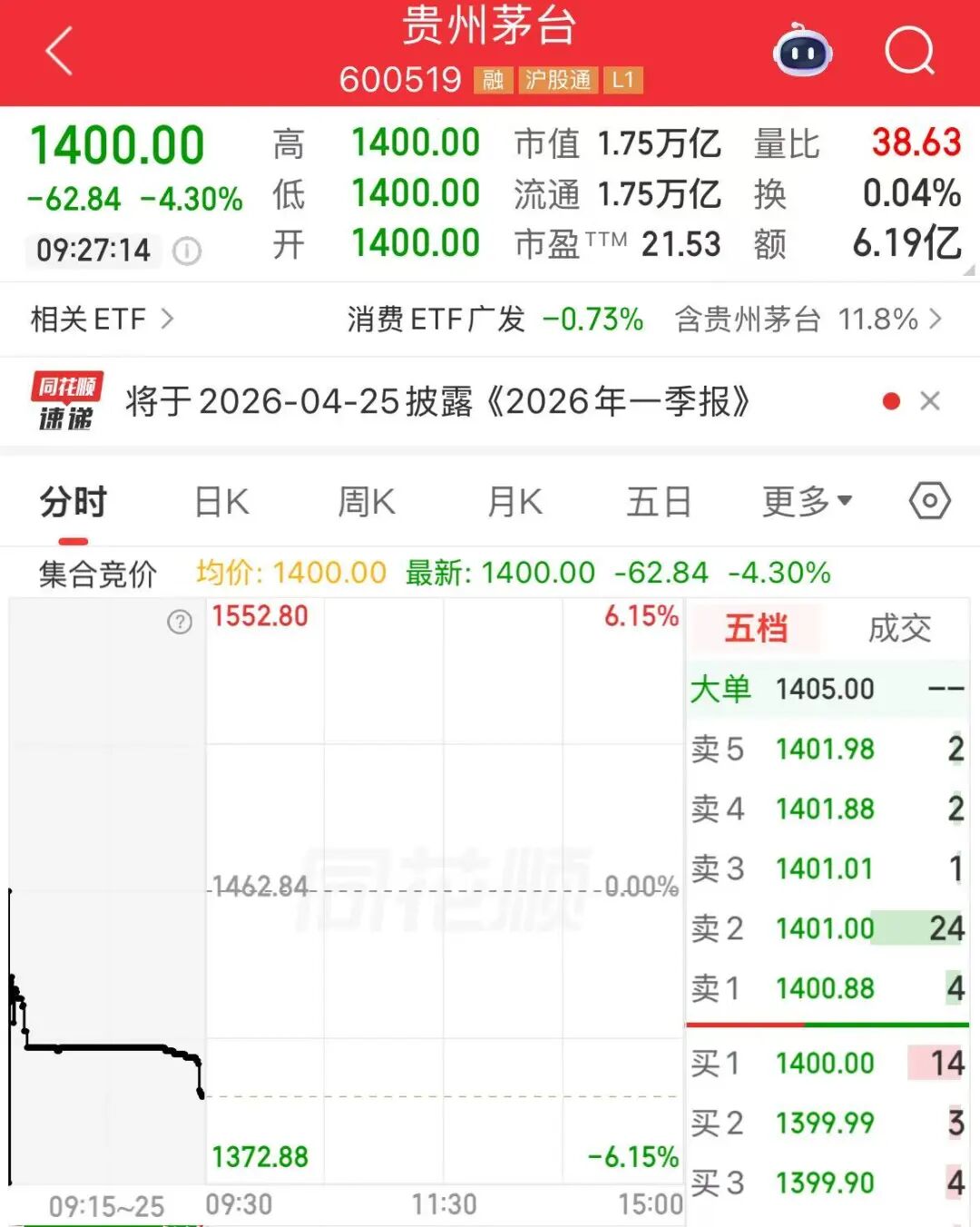This screenshot has width=980, height=1227.
Task: Open the 相关ETF link
Action: pyautogui.click(x=102, y=319)
